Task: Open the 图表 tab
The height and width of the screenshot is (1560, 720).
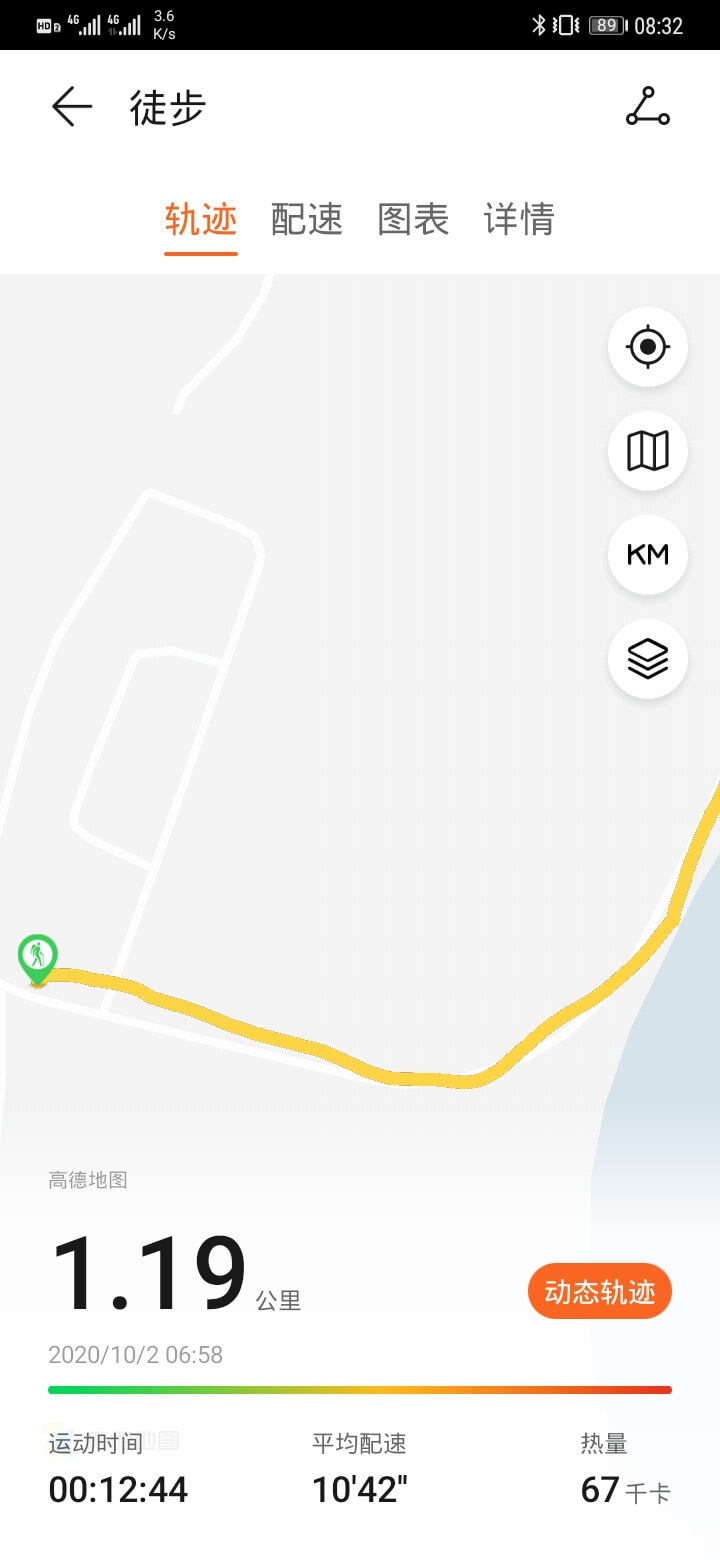Action: 413,219
